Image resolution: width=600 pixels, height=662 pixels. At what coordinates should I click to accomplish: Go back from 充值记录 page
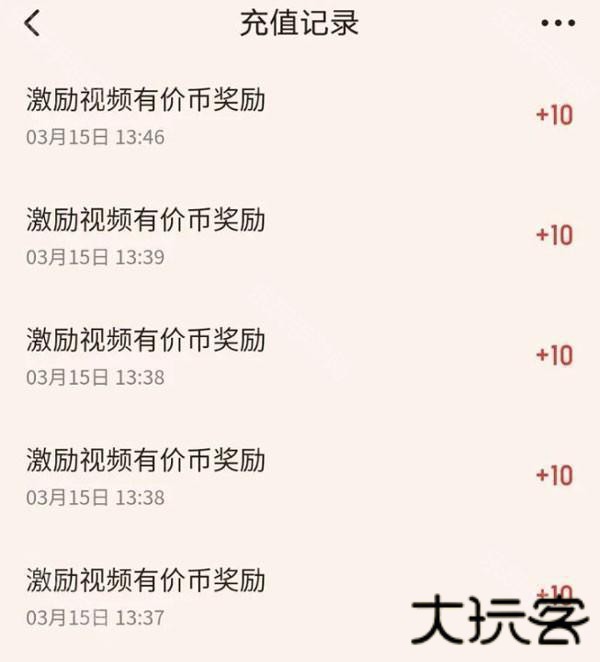coord(33,23)
